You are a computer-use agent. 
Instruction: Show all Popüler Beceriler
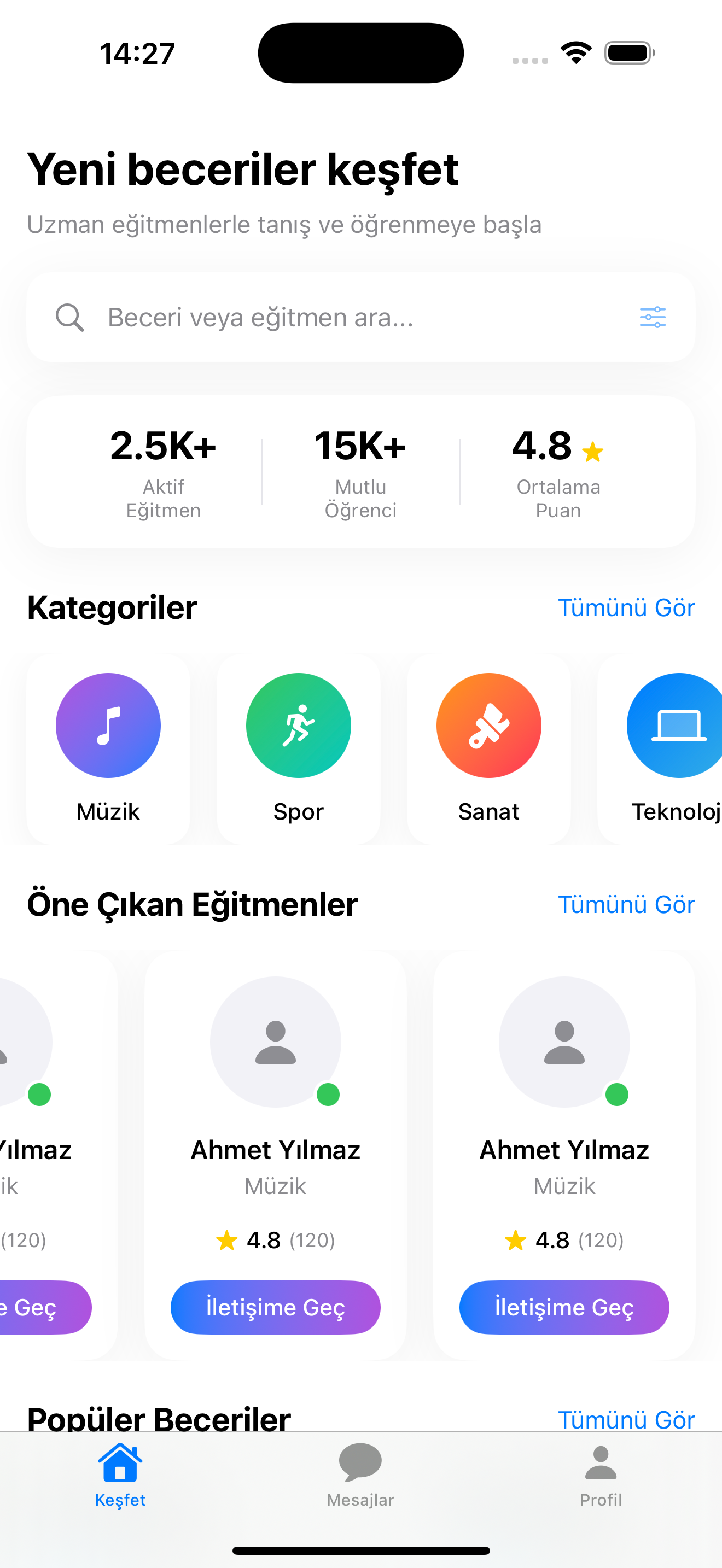coord(626,1418)
